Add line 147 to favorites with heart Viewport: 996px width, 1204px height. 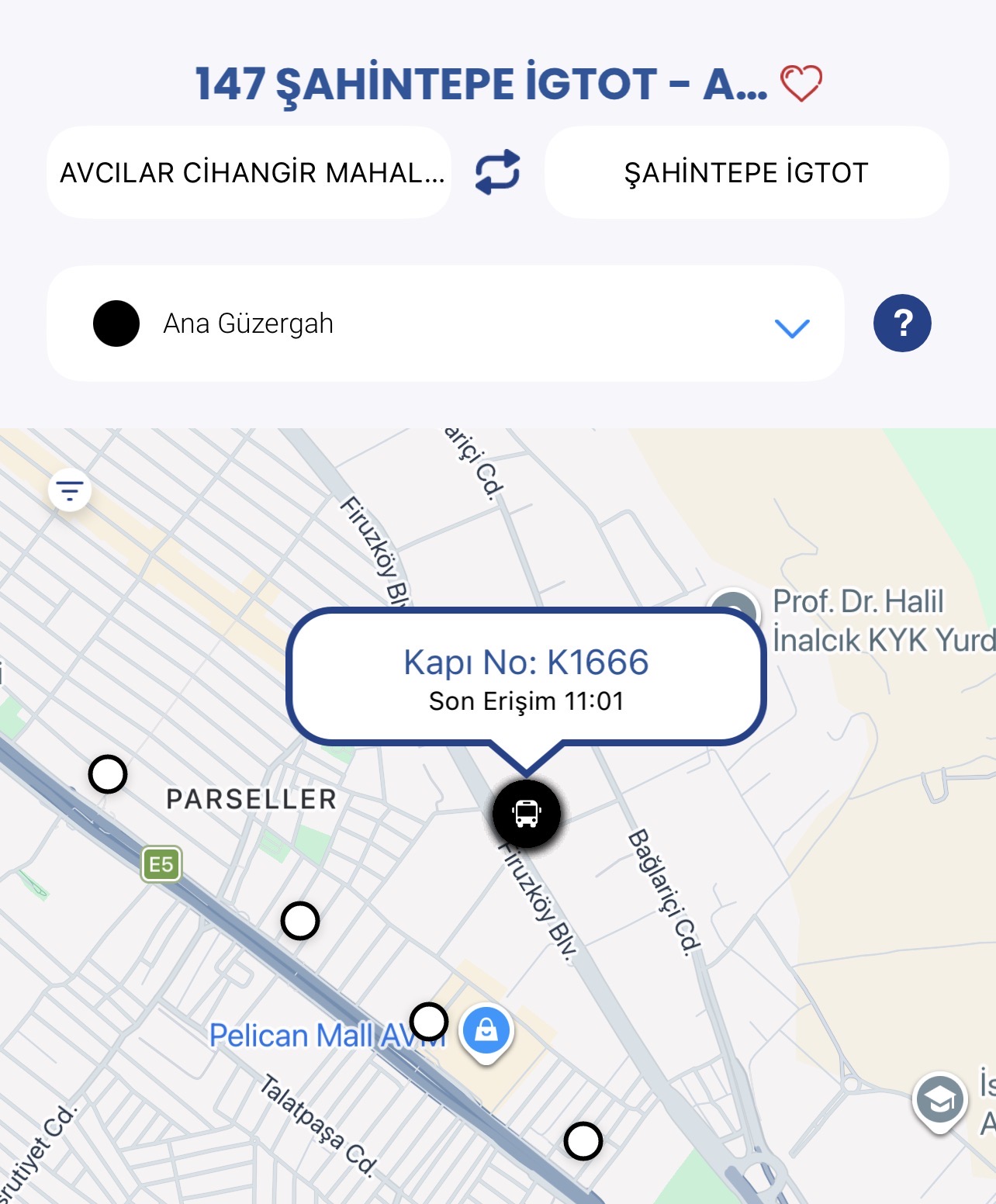click(x=801, y=84)
